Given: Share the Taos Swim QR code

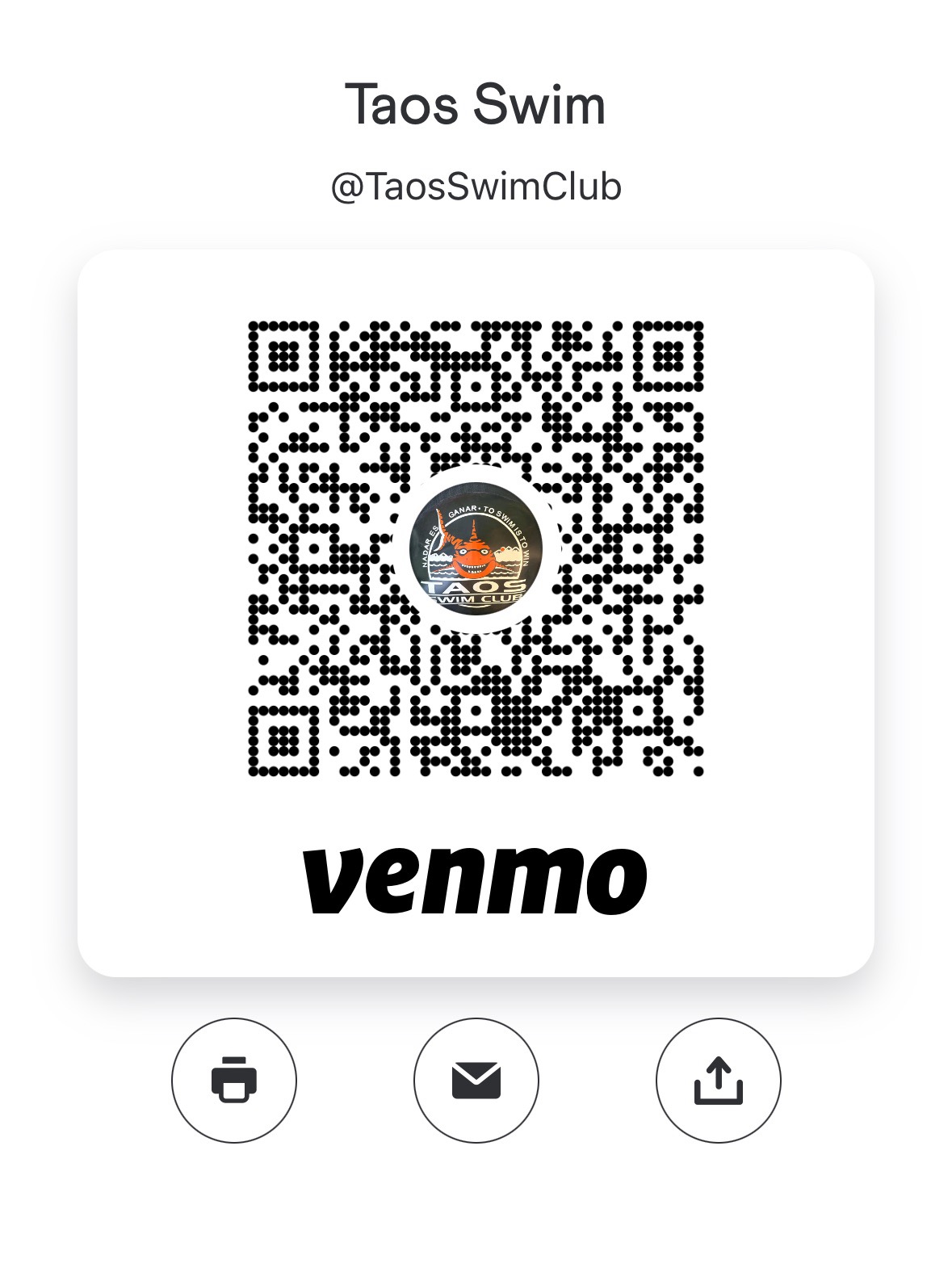Looking at the screenshot, I should point(718,1080).
